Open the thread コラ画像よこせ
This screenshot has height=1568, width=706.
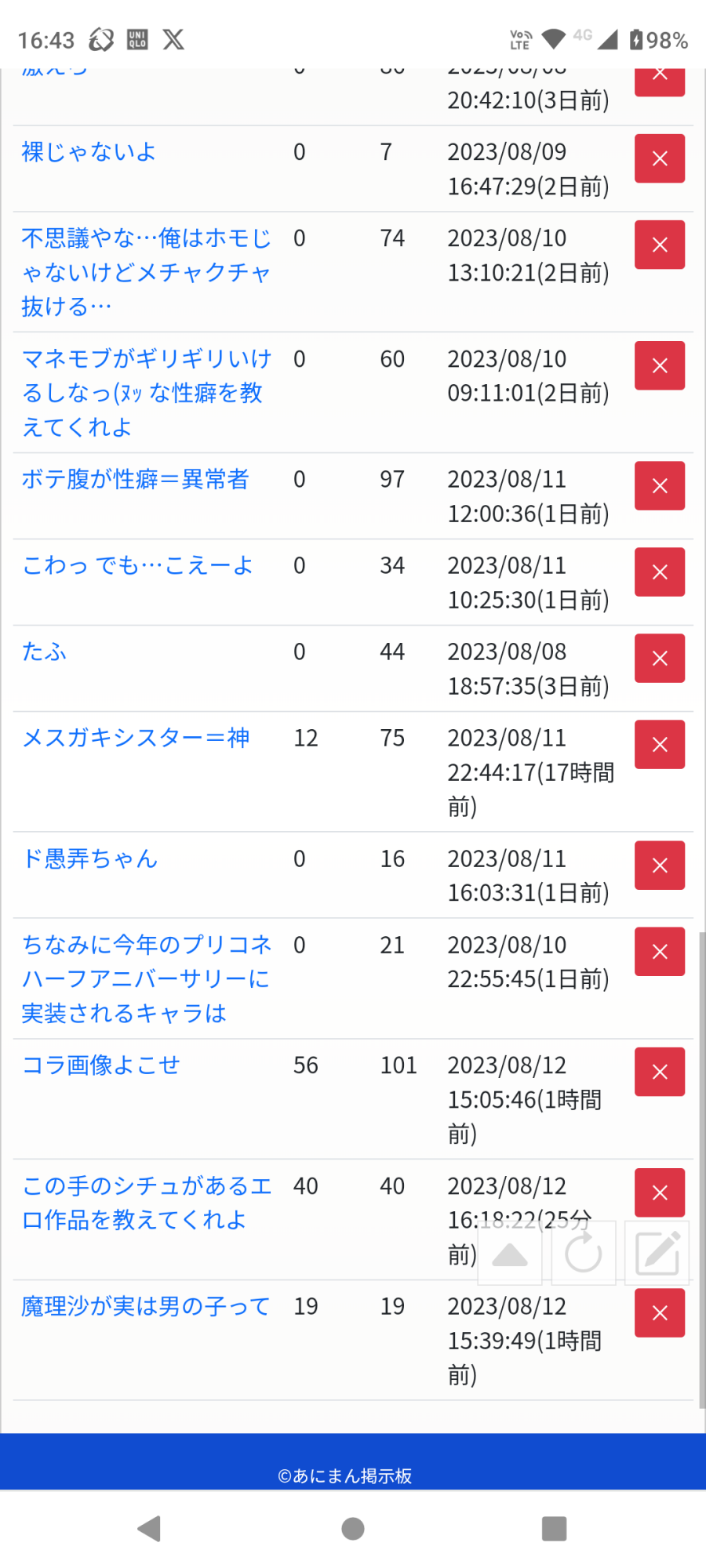point(101,1065)
